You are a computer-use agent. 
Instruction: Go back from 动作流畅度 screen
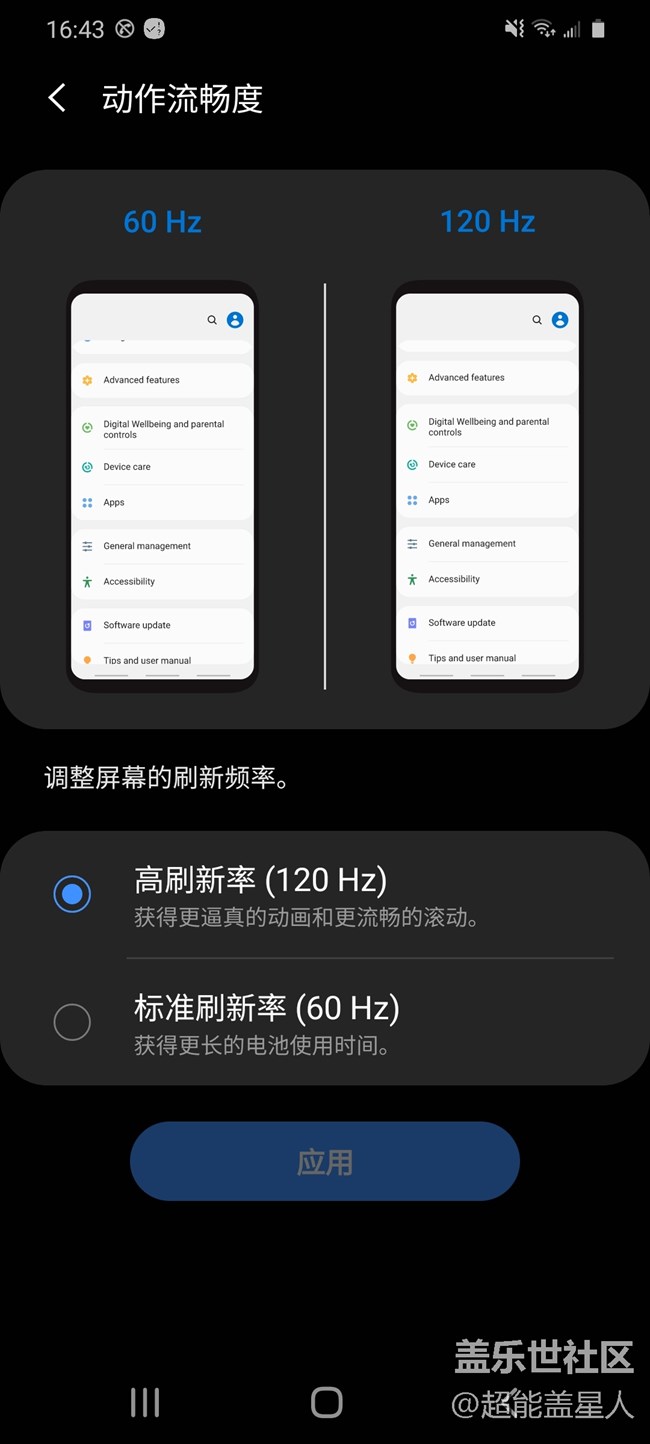click(57, 98)
